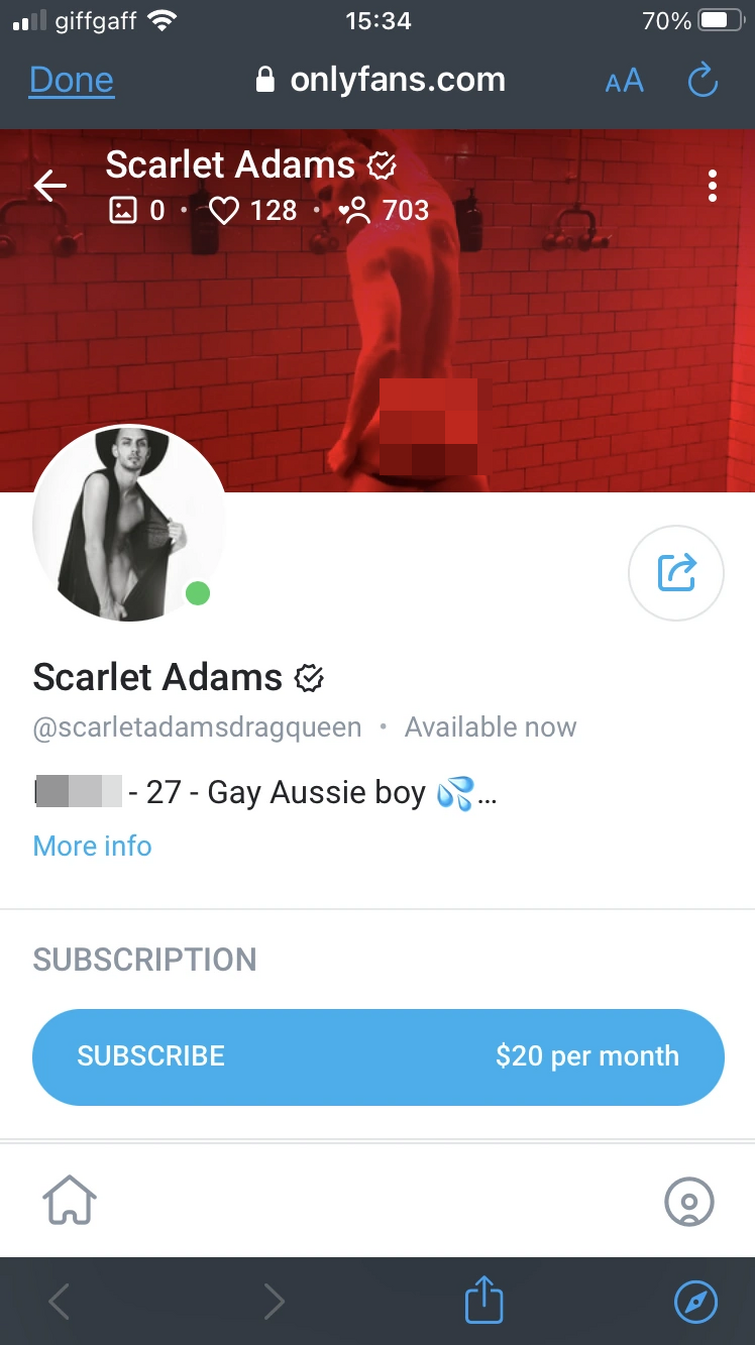Open the AA text size options
The image size is (755, 1345).
click(624, 82)
